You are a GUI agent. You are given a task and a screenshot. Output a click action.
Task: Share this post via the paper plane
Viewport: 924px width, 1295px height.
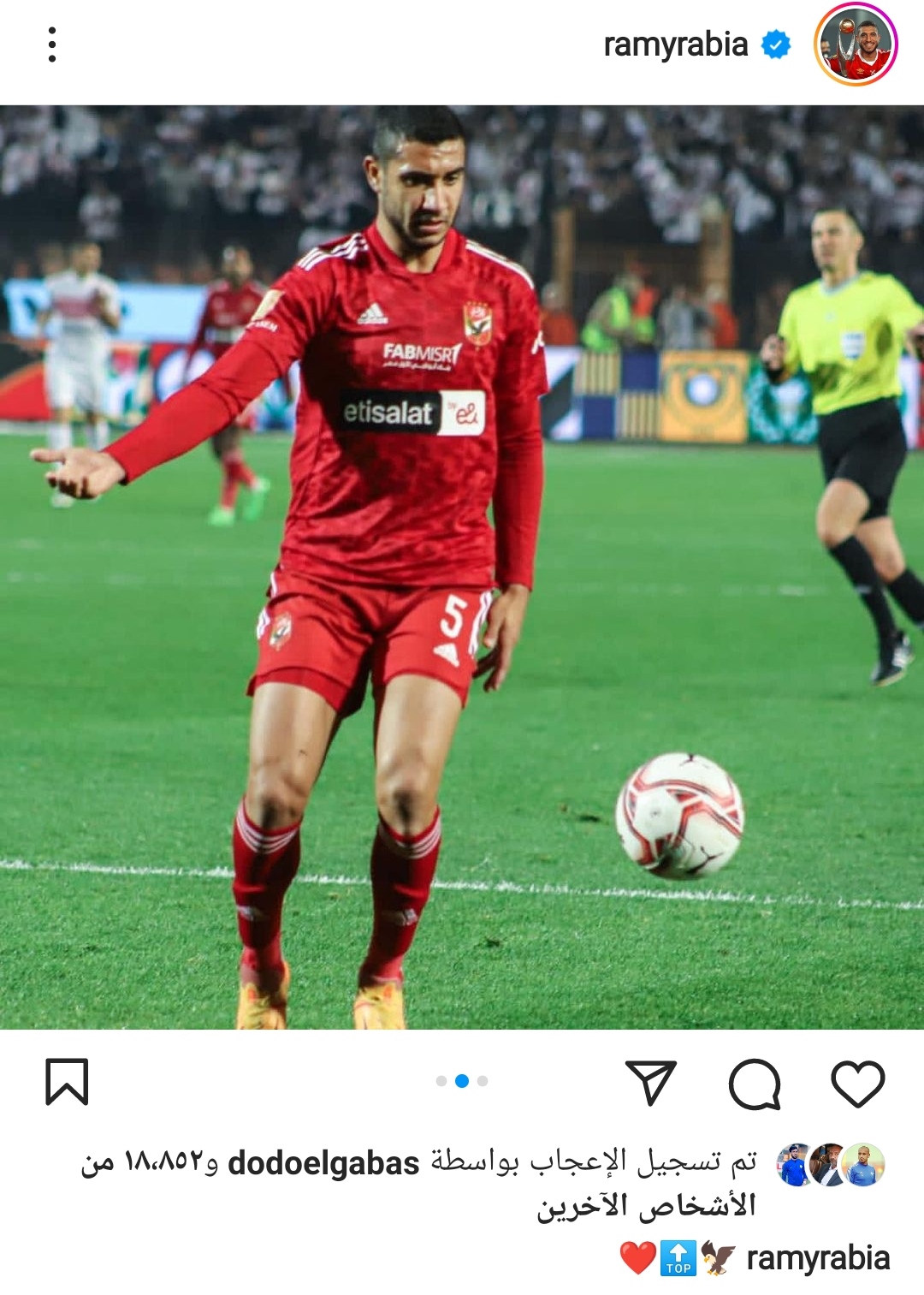click(651, 1083)
